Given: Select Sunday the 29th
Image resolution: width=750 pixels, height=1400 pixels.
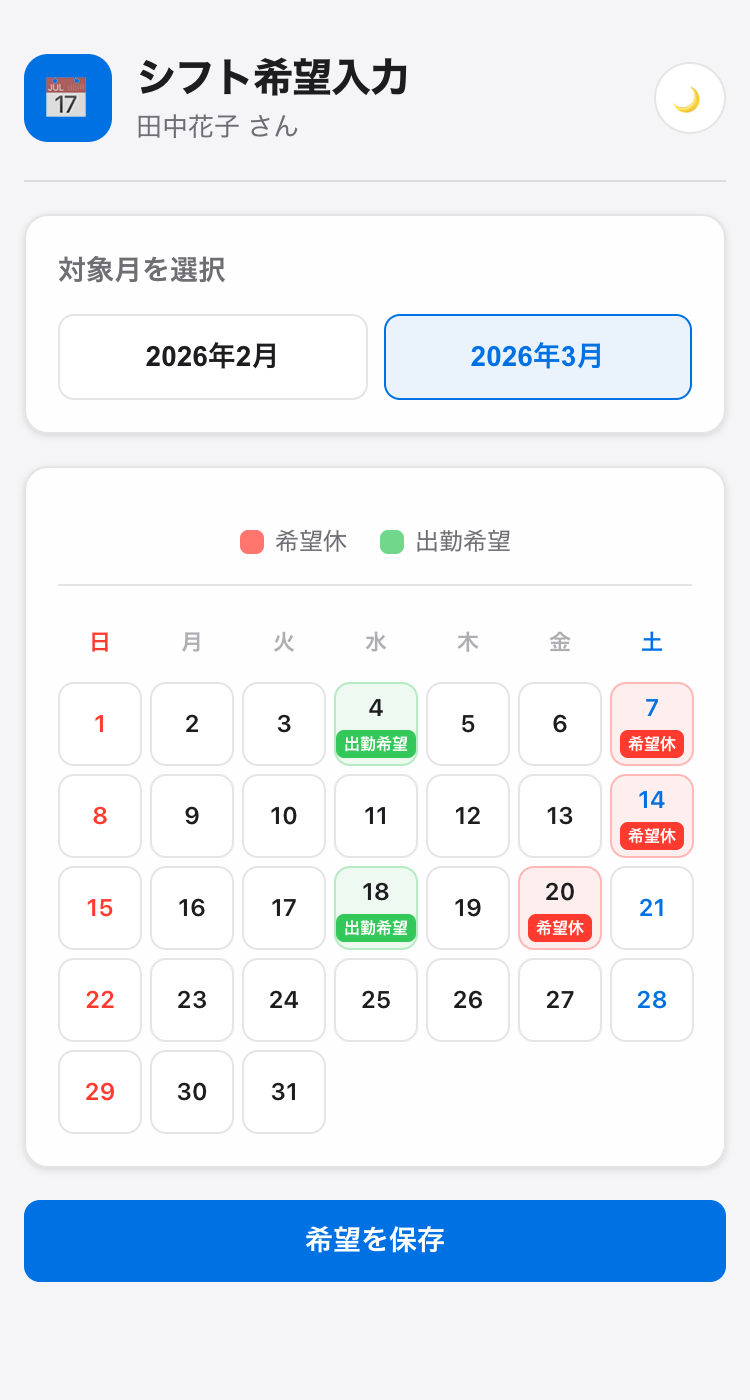Looking at the screenshot, I should click(100, 1092).
